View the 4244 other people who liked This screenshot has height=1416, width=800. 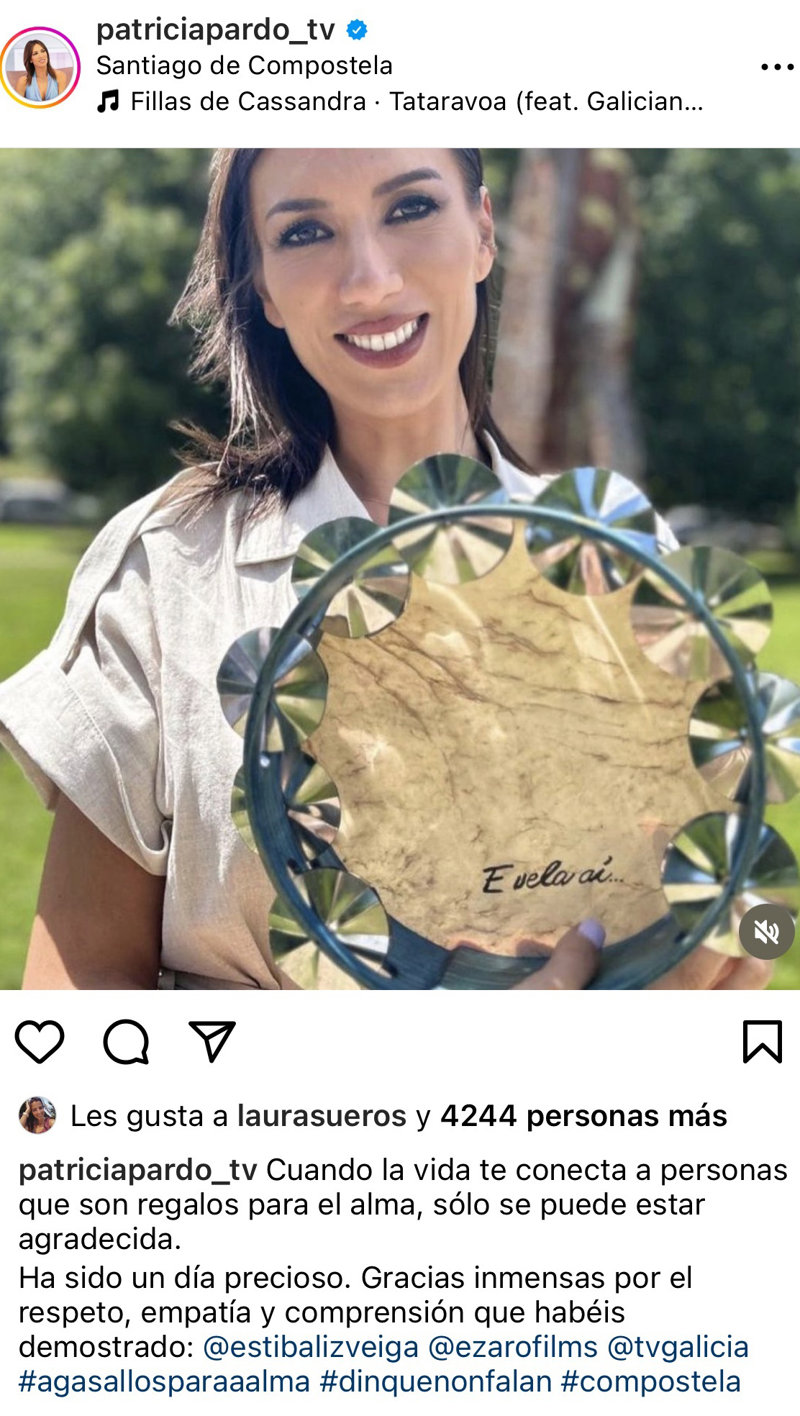[583, 1116]
